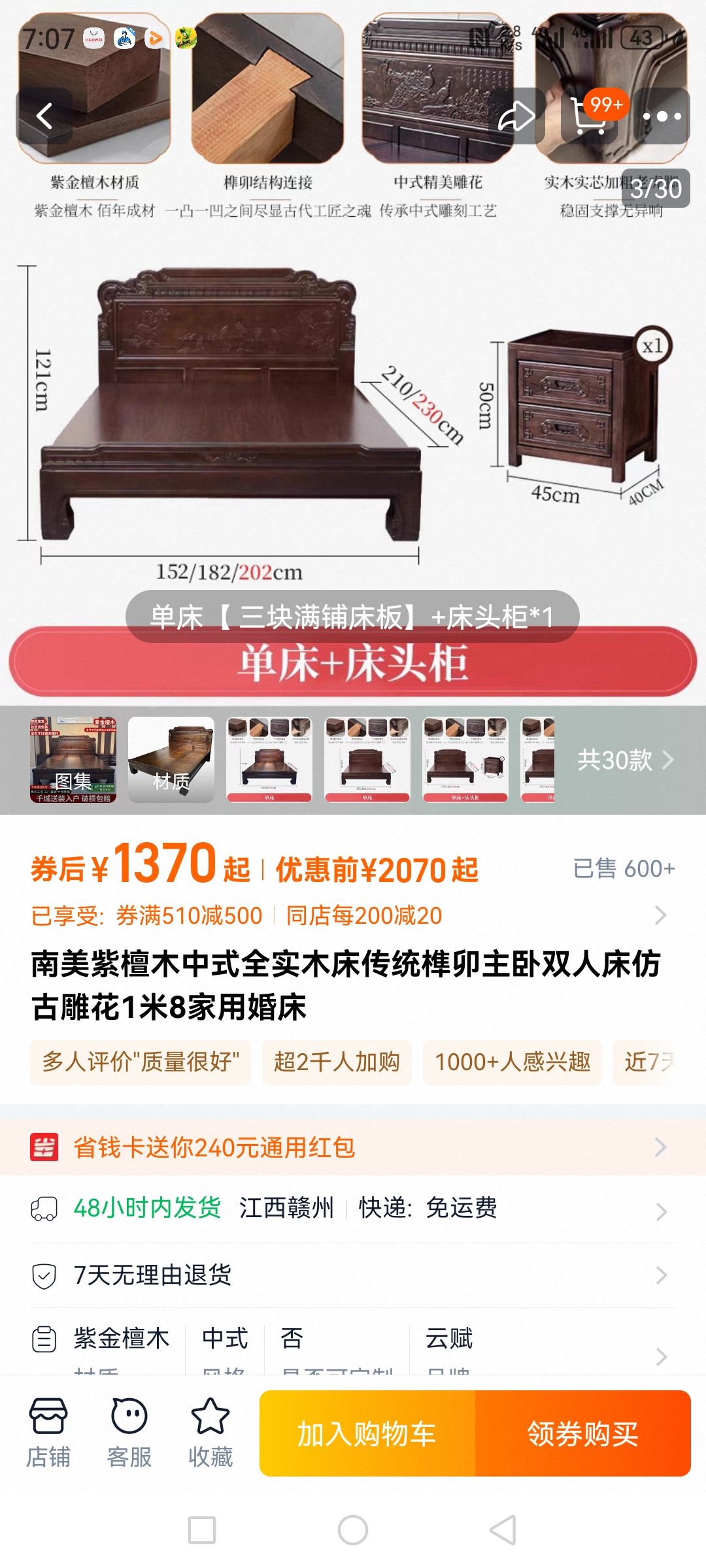
Task: Tap the 超2千人加购 chip
Action: (x=337, y=1062)
